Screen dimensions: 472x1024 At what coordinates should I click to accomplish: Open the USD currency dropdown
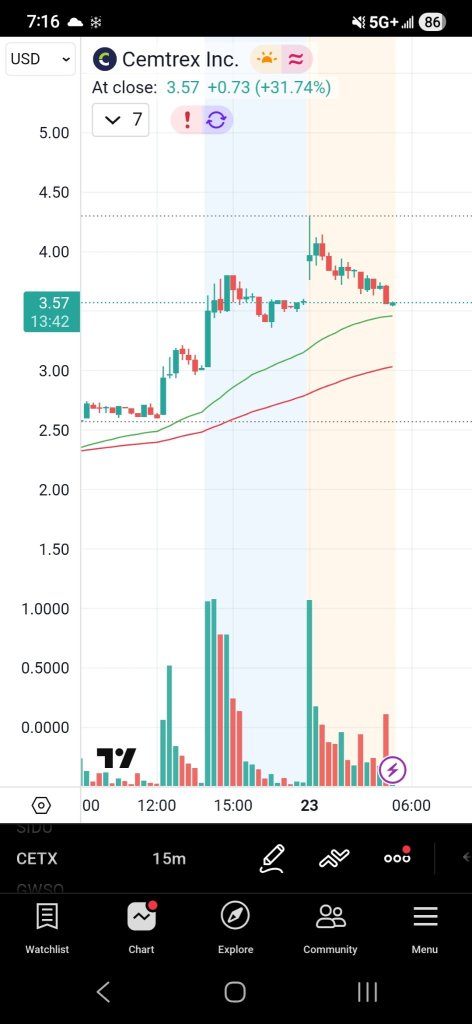click(x=40, y=59)
